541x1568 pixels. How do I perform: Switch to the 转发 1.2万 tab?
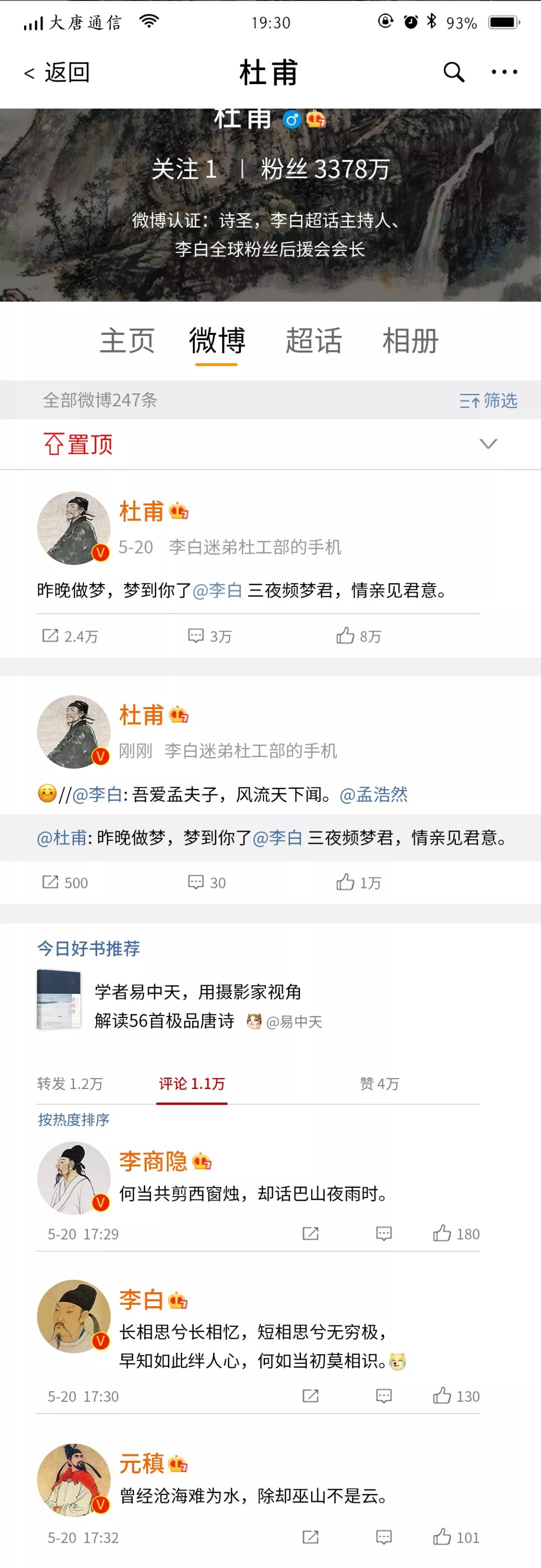[x=70, y=1084]
